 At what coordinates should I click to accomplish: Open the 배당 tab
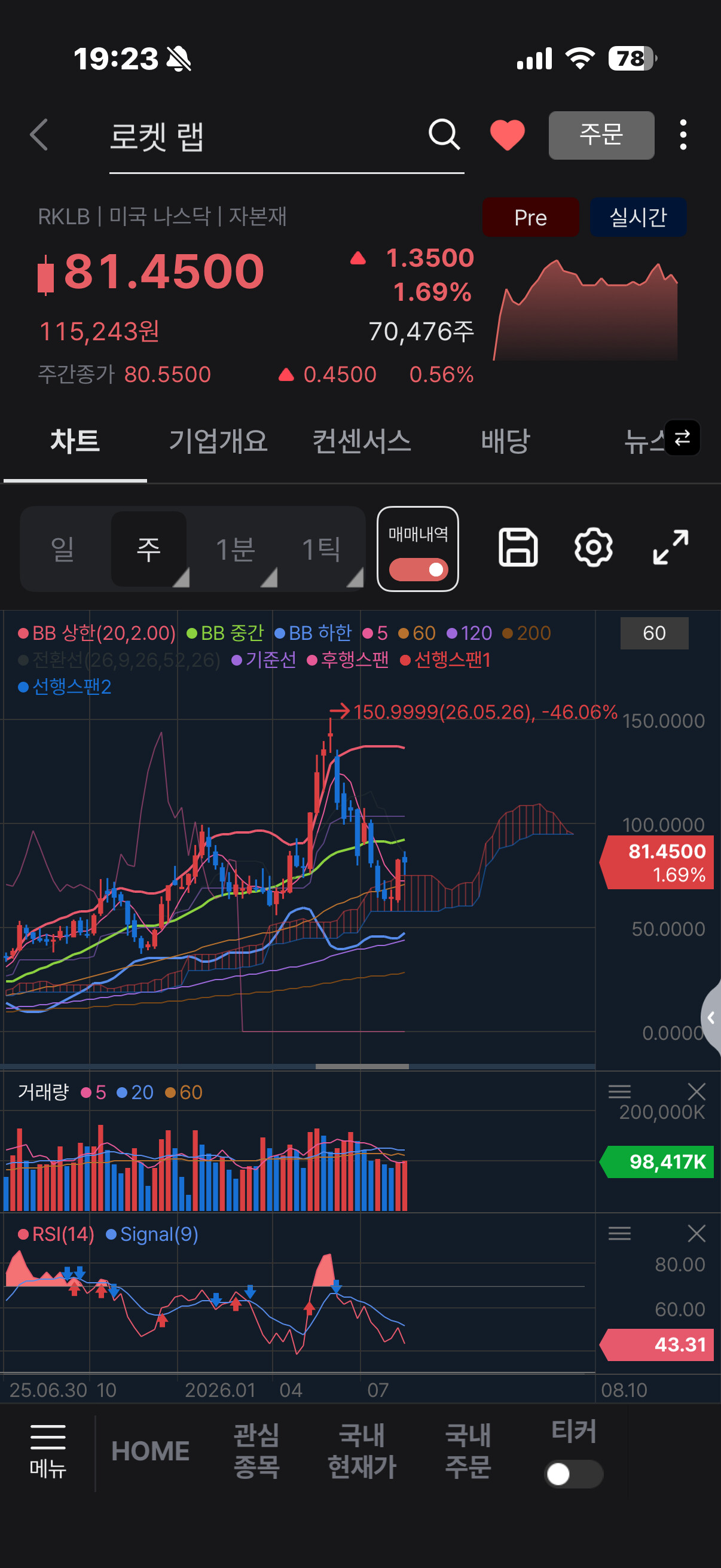(x=505, y=441)
